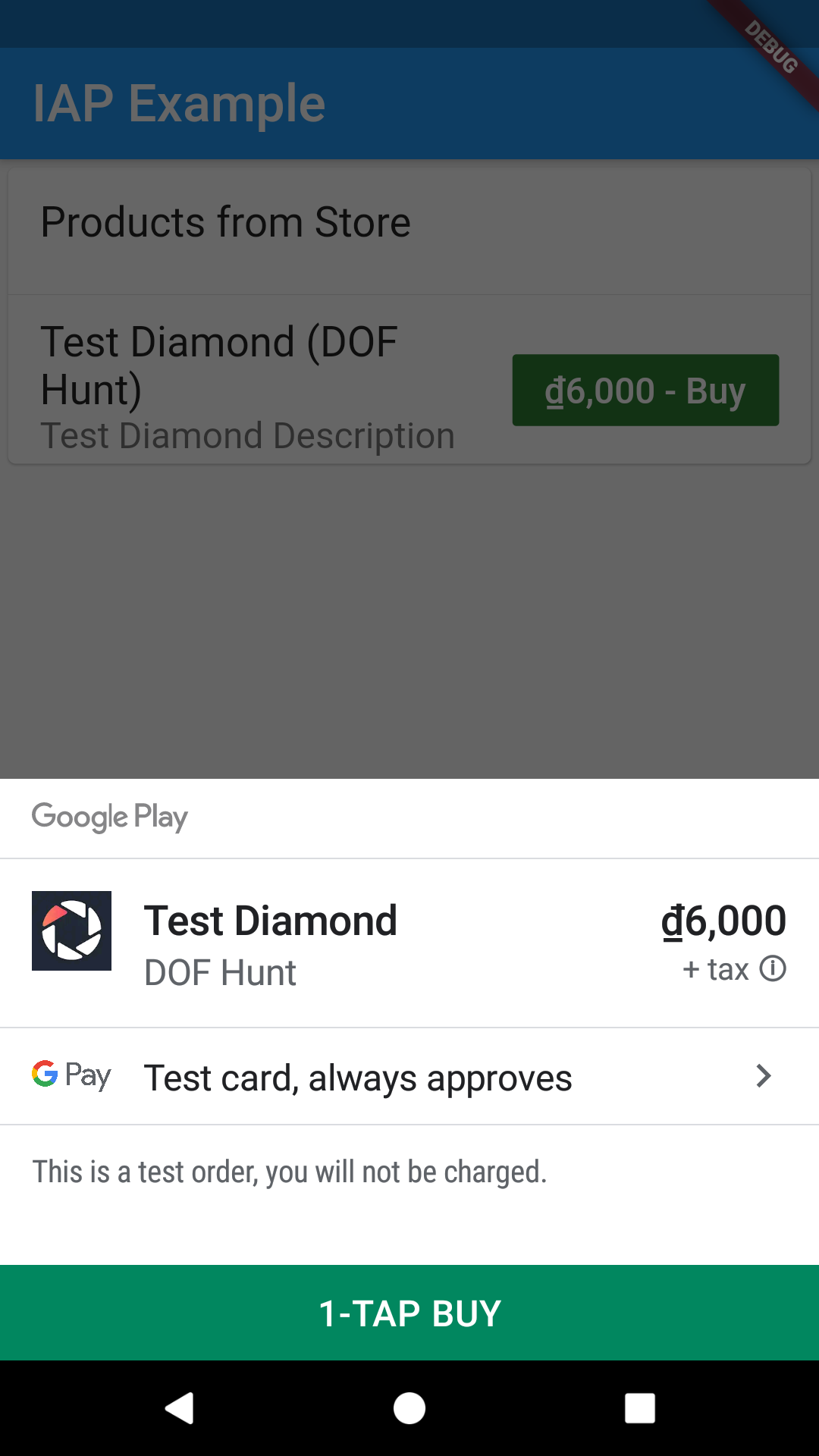Go back with the system back button
The height and width of the screenshot is (1456, 819).
tap(180, 1408)
